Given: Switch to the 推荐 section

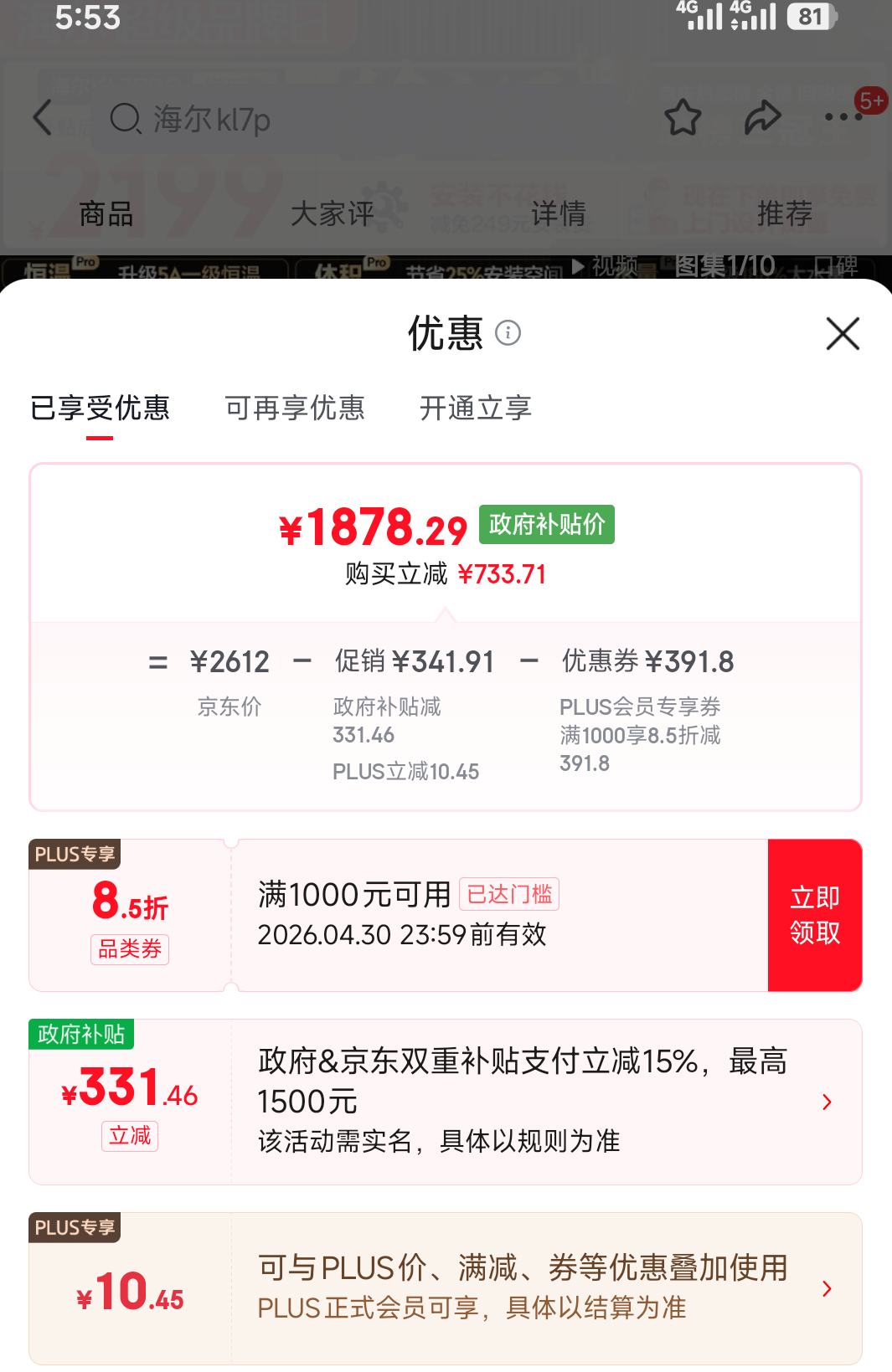Looking at the screenshot, I should [786, 214].
